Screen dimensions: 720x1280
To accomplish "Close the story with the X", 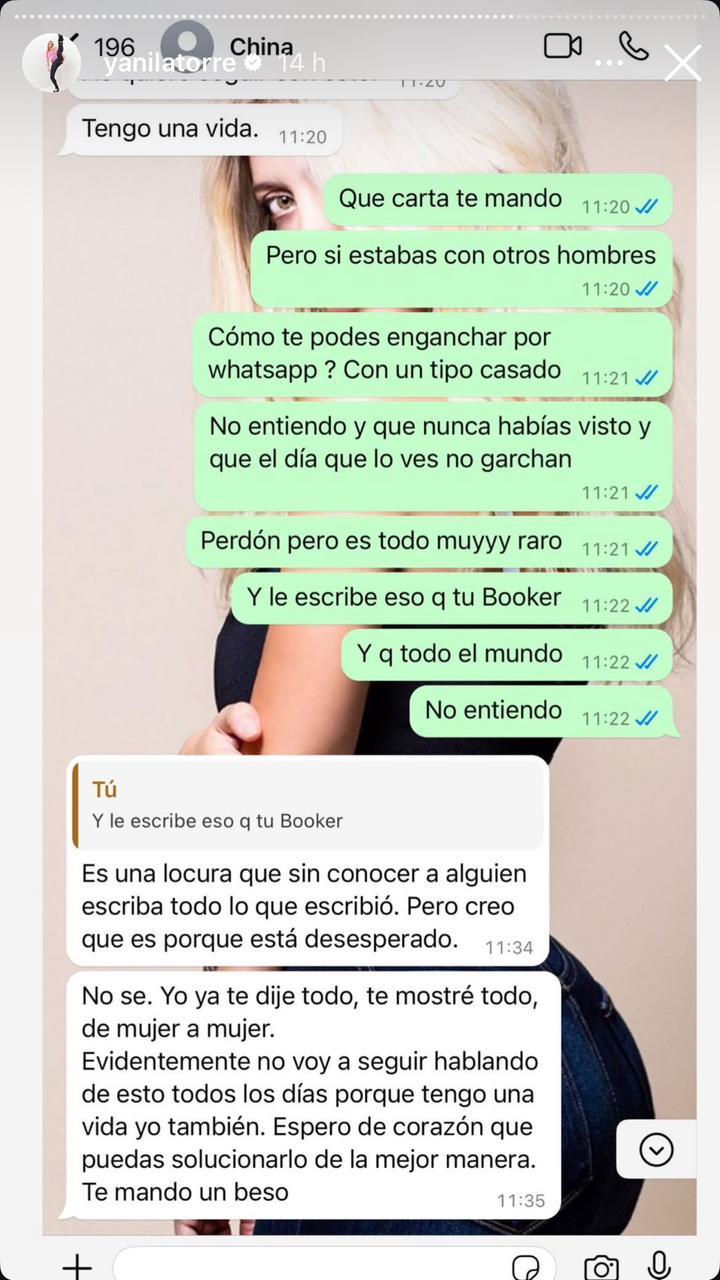I will 683,62.
